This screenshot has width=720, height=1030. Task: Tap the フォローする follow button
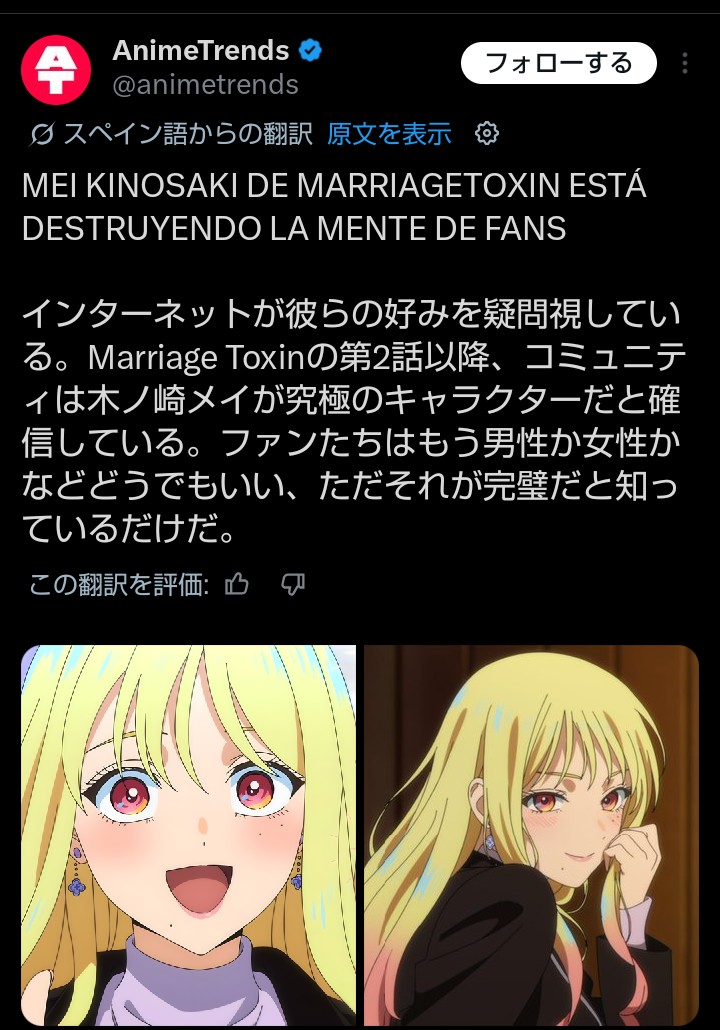pos(558,64)
